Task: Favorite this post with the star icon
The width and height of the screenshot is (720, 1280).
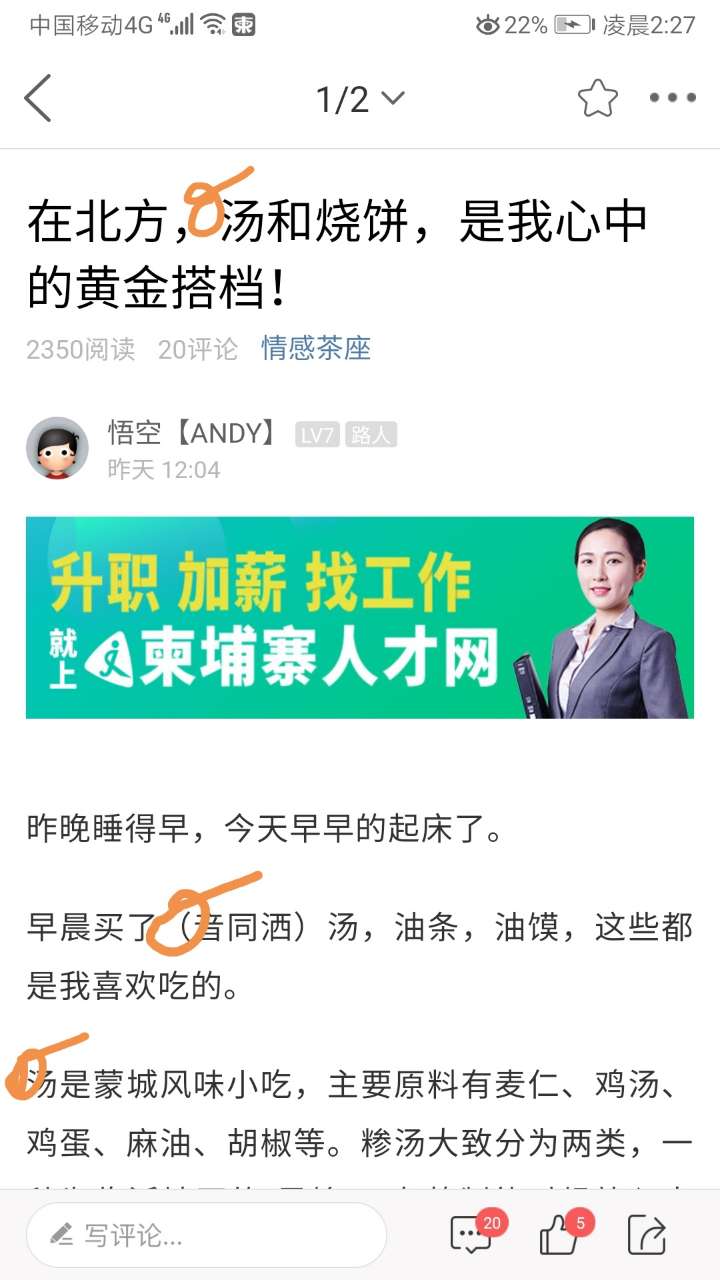Action: pyautogui.click(x=597, y=98)
